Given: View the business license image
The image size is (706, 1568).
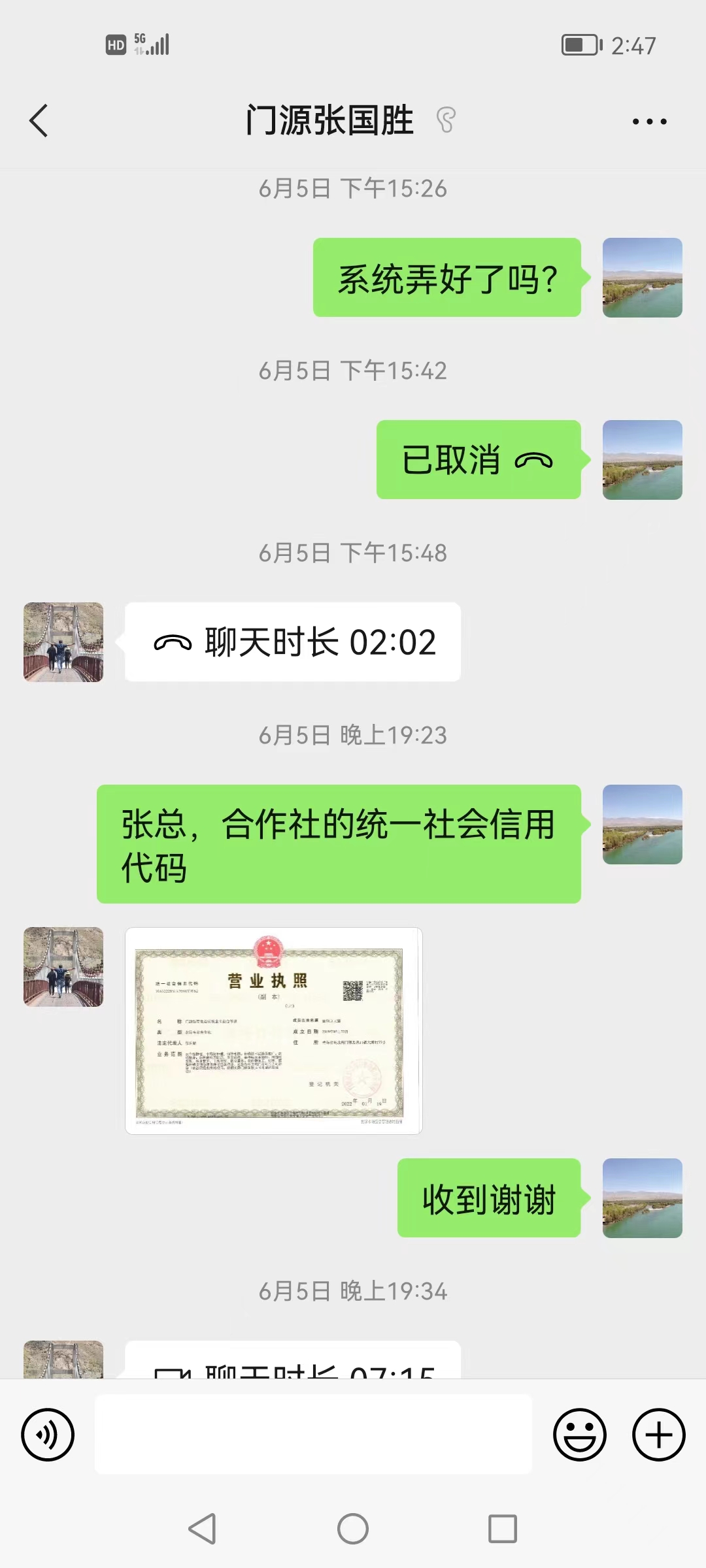Looking at the screenshot, I should [273, 1030].
